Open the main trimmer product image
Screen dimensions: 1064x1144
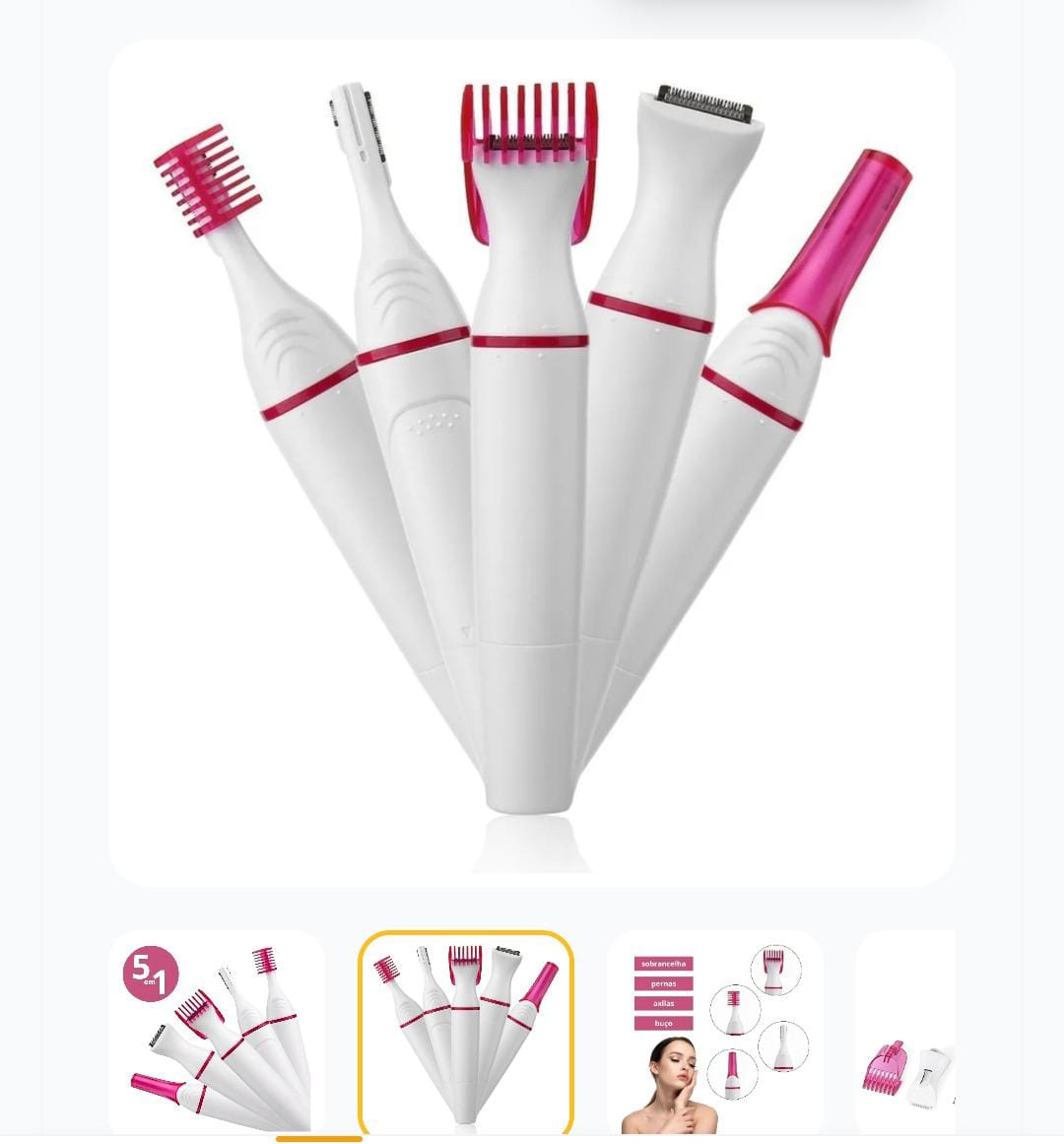point(531,463)
